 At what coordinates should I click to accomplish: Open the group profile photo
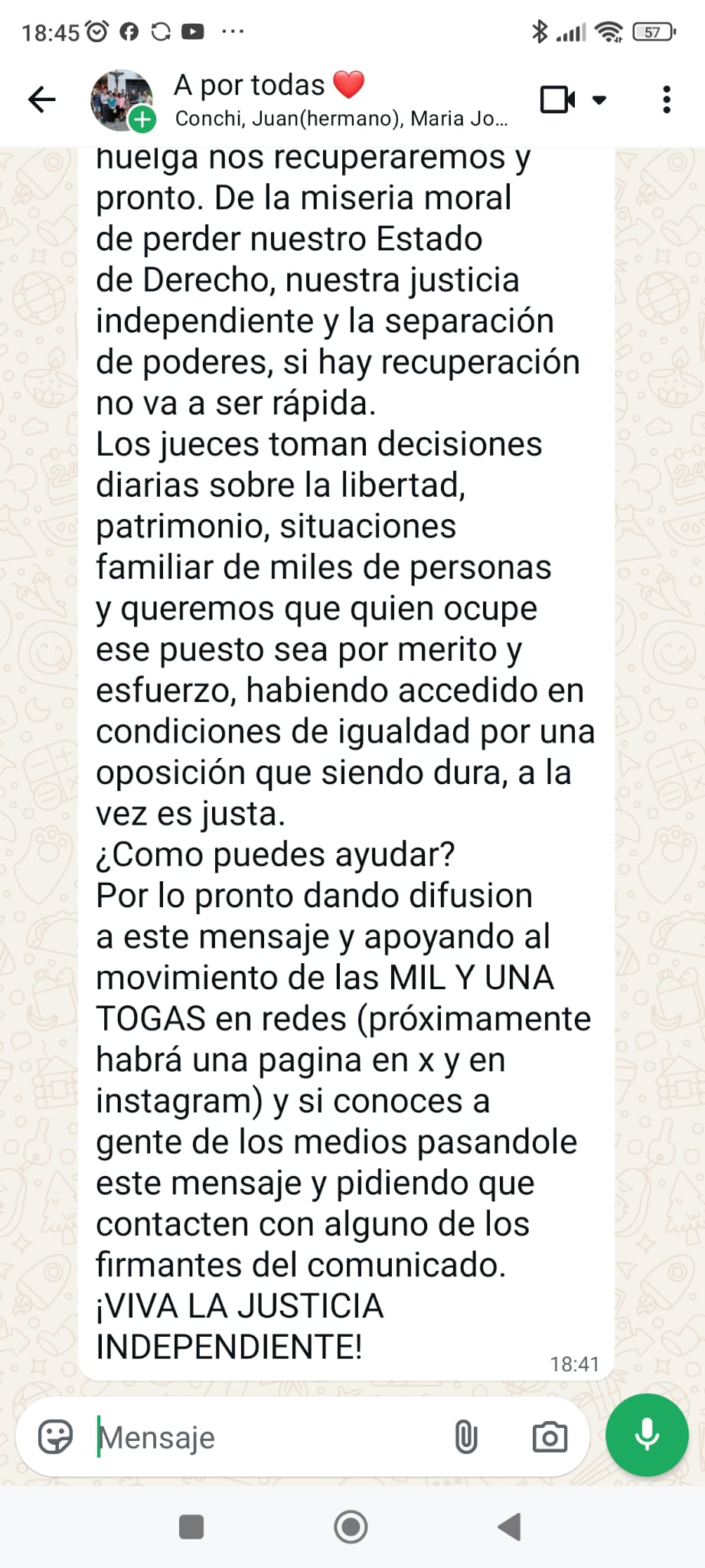(x=122, y=100)
